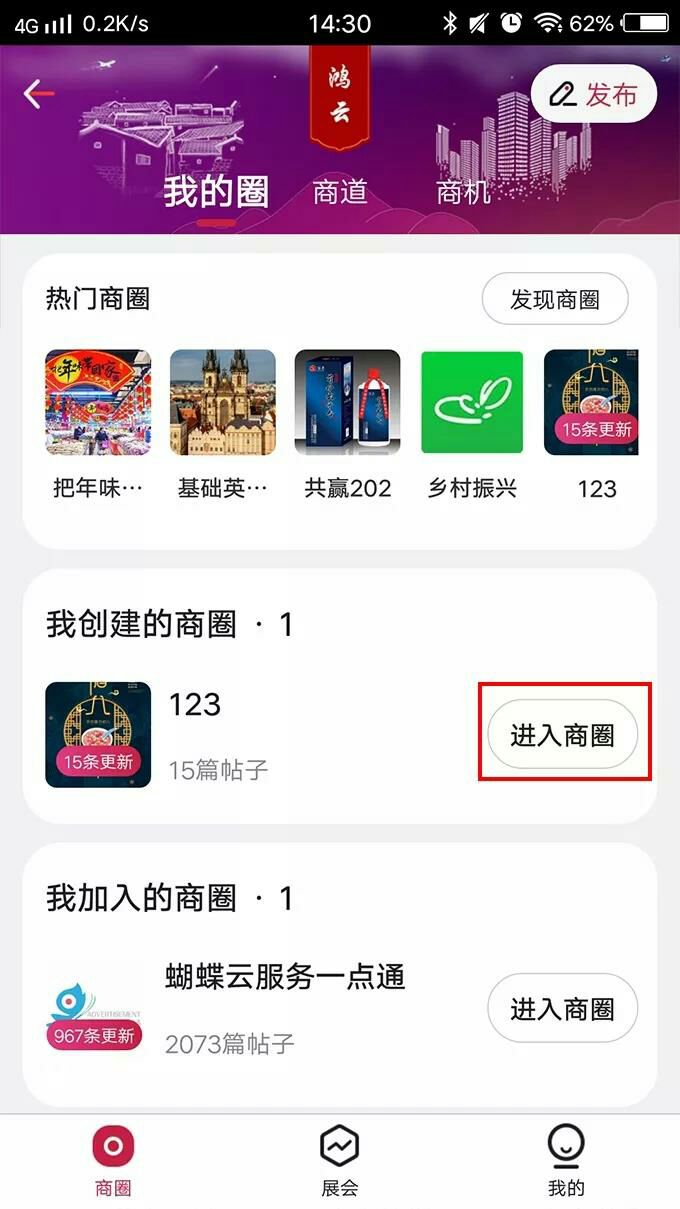
Task: Enter 蝴蝶云服务一点通 via 进入商圈
Action: (562, 1009)
